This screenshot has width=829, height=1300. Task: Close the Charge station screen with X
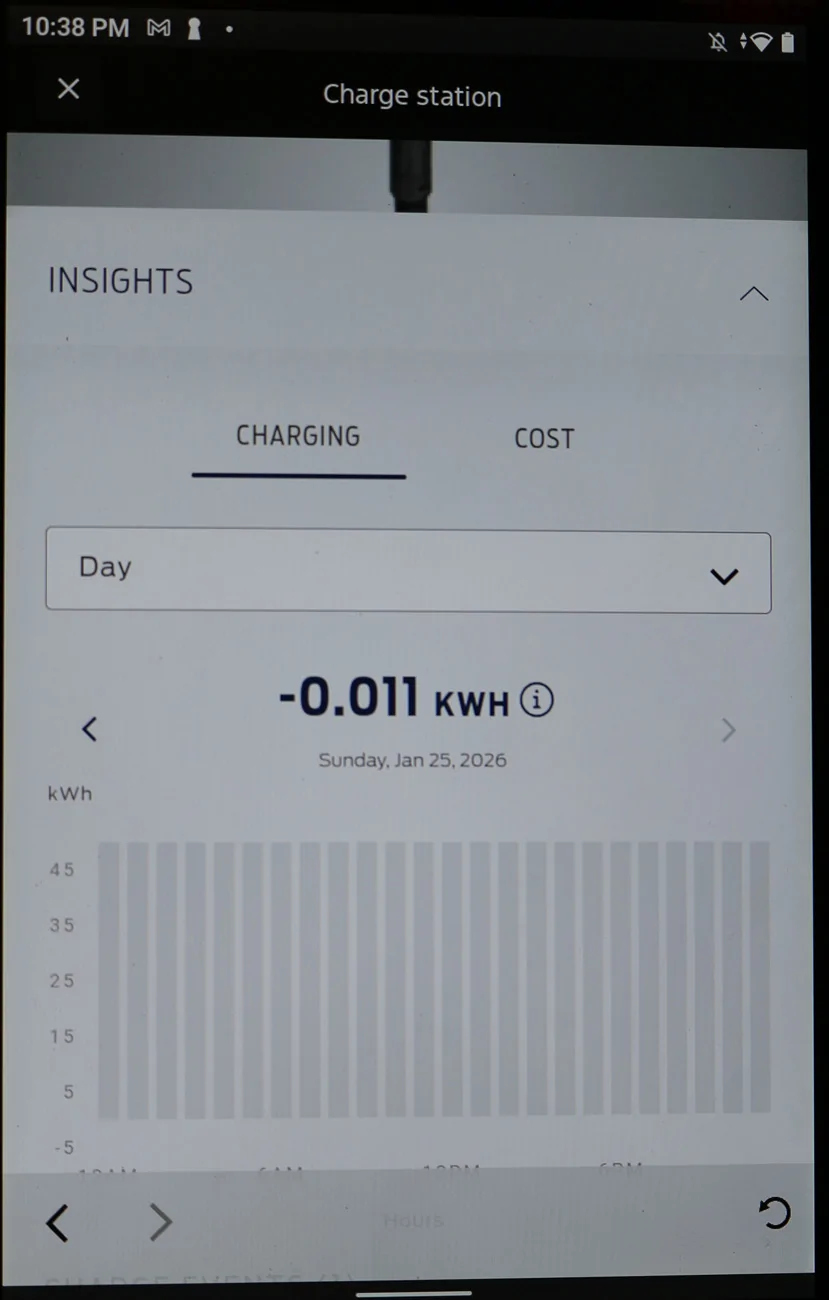point(67,89)
